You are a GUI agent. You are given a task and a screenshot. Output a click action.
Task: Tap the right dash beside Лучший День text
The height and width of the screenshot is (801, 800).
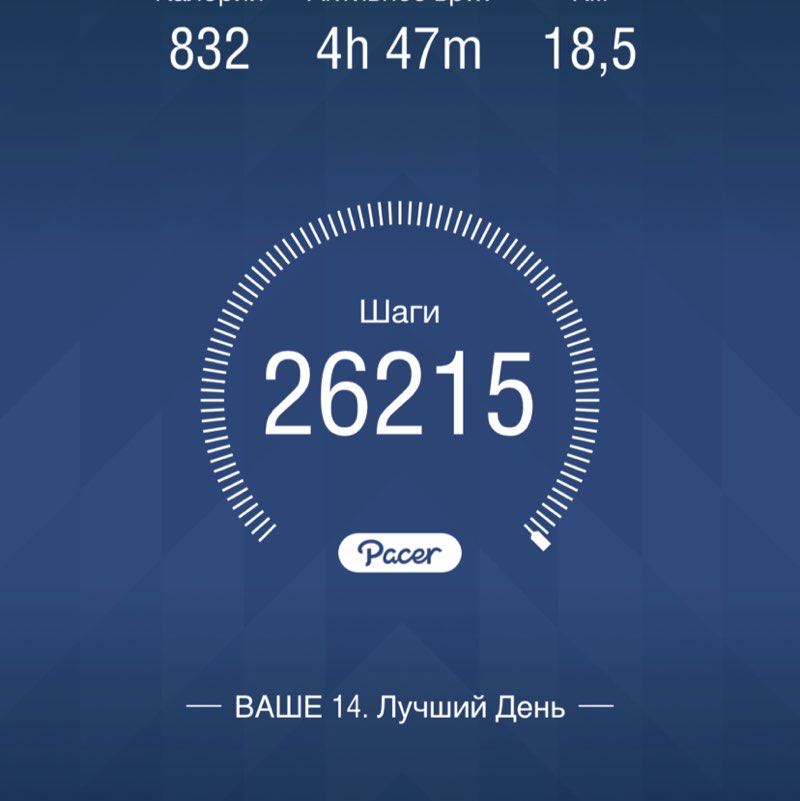(x=597, y=704)
